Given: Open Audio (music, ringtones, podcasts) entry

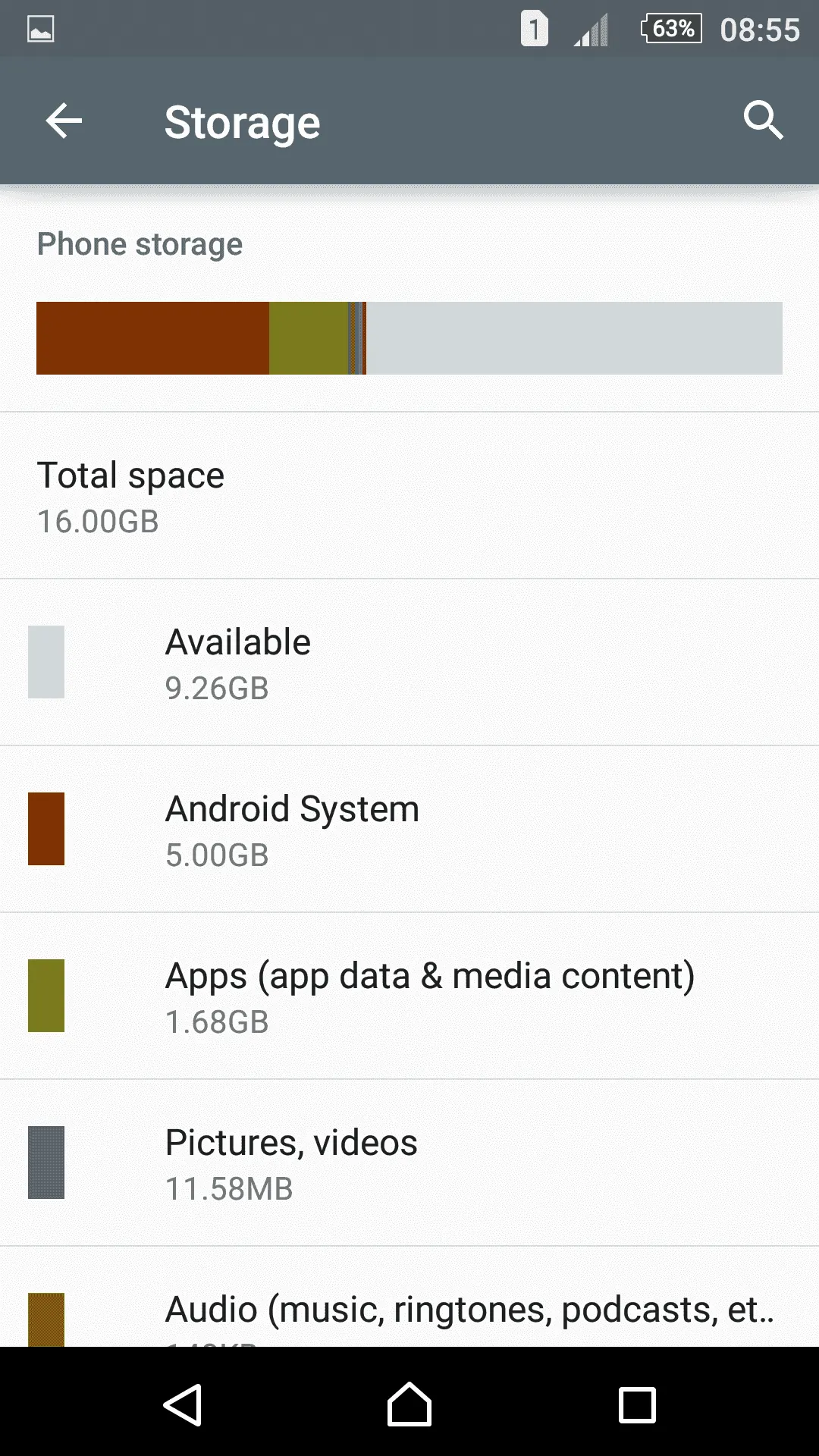Looking at the screenshot, I should [409, 1312].
